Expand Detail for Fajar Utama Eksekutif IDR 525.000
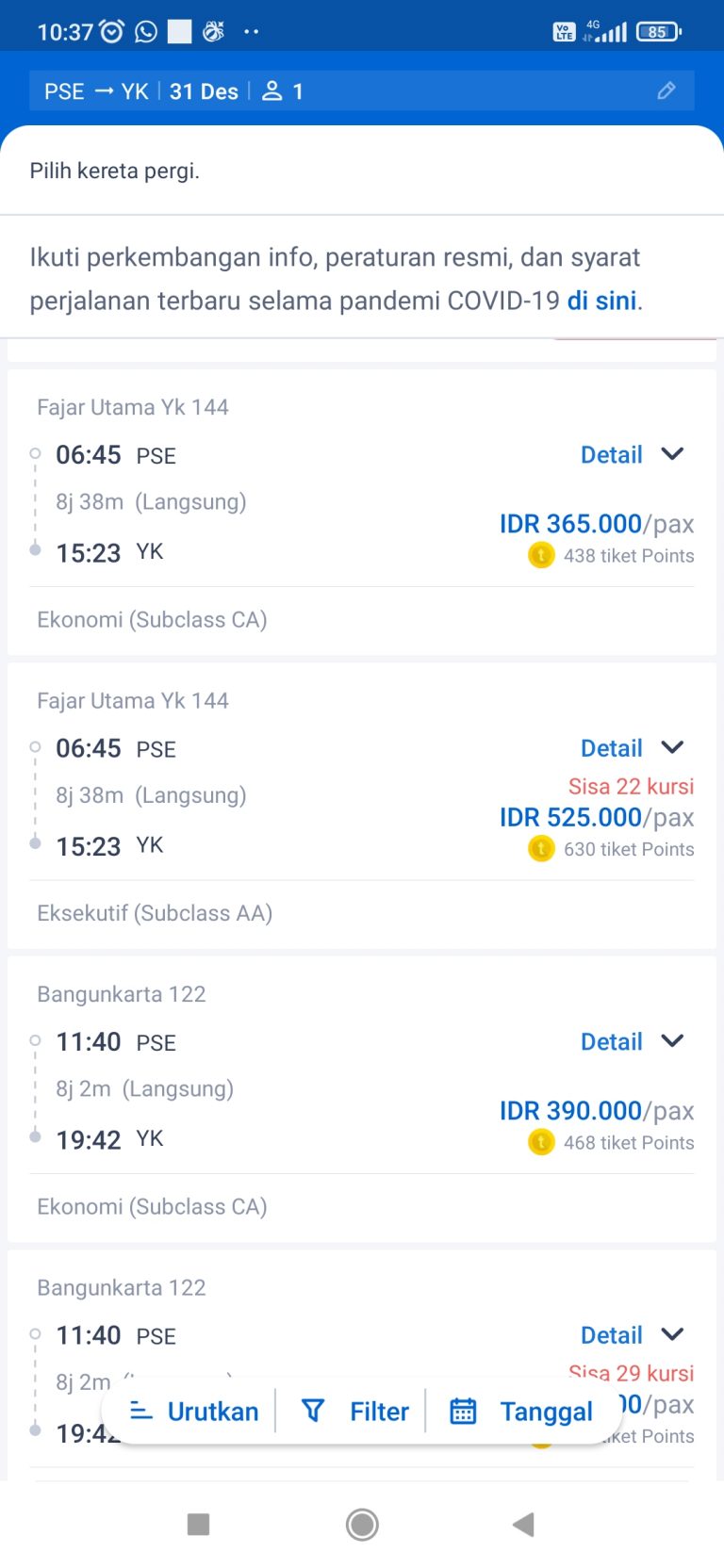 632,748
